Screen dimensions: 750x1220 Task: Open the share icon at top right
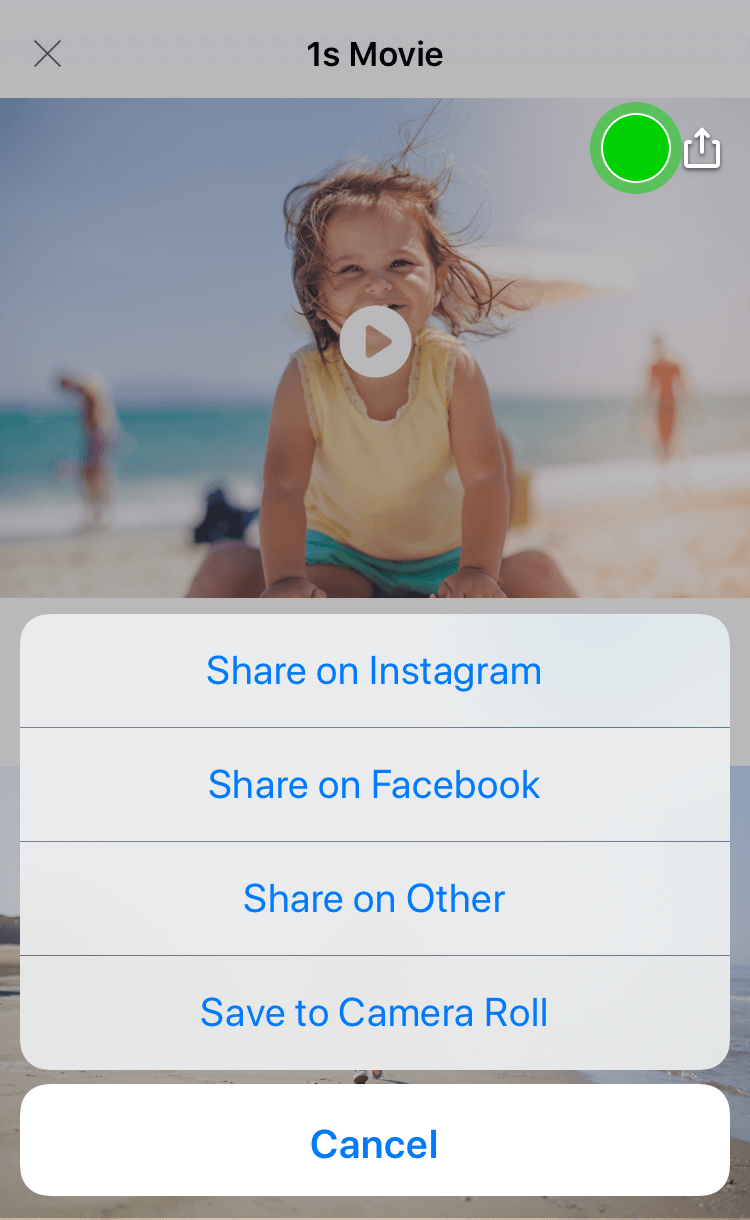coord(702,148)
